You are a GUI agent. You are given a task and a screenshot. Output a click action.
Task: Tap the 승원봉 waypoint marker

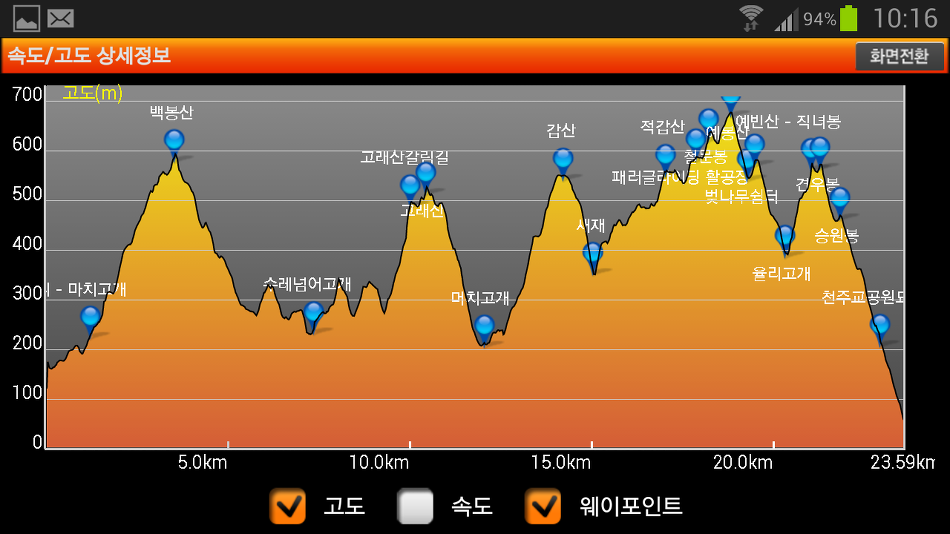coord(839,202)
